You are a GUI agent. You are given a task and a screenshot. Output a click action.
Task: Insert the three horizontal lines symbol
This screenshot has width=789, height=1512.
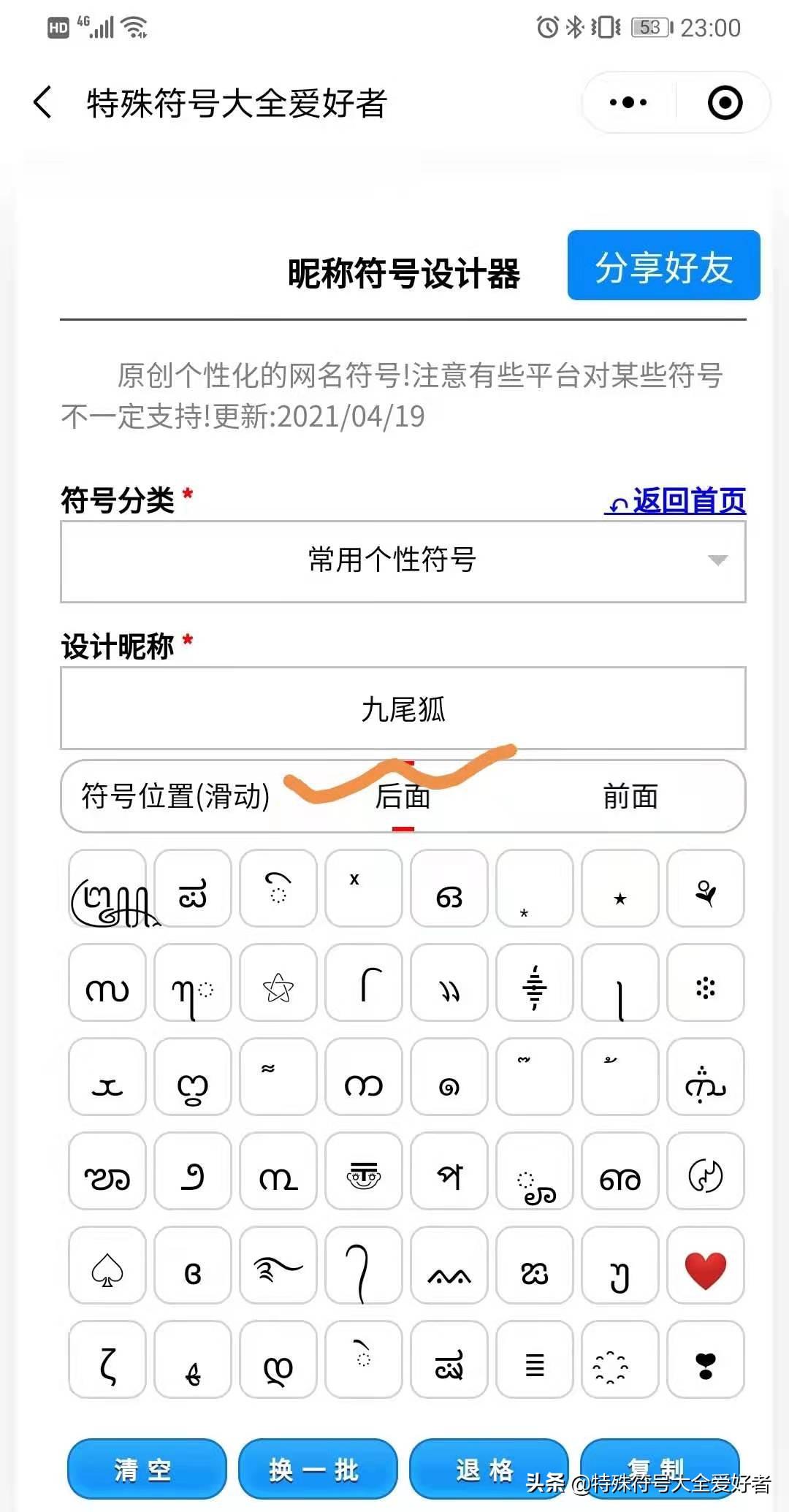click(x=534, y=1359)
